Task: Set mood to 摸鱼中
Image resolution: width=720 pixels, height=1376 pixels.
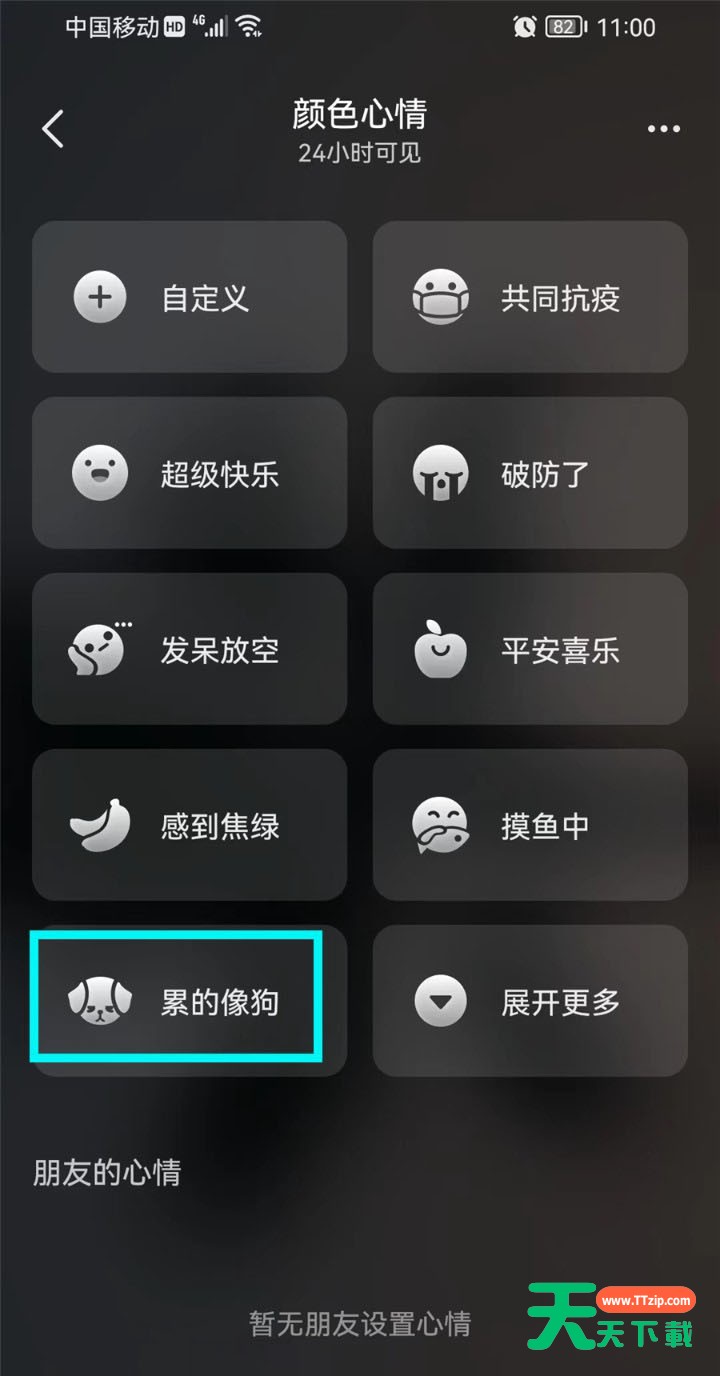Action: click(x=530, y=825)
